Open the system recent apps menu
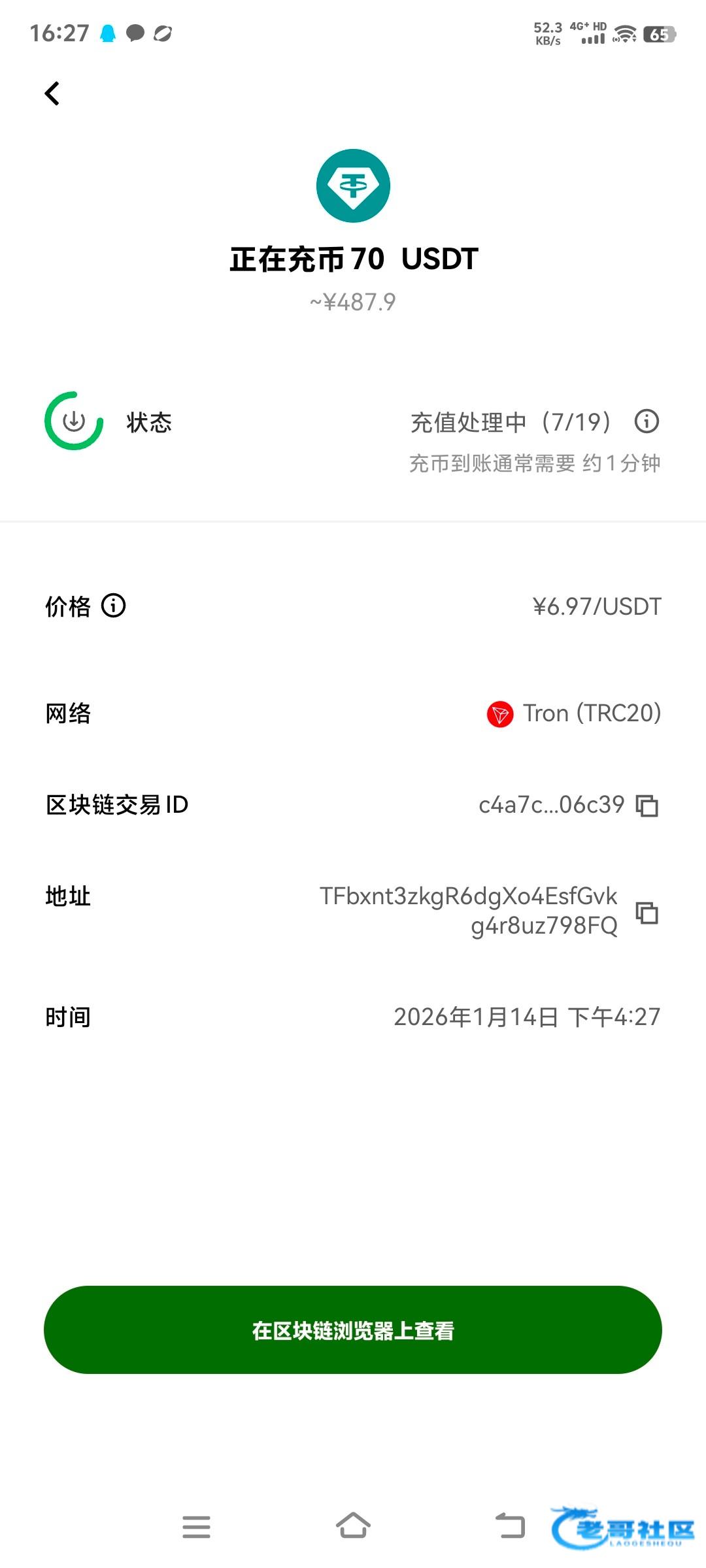The image size is (706, 1568). pos(196,1527)
